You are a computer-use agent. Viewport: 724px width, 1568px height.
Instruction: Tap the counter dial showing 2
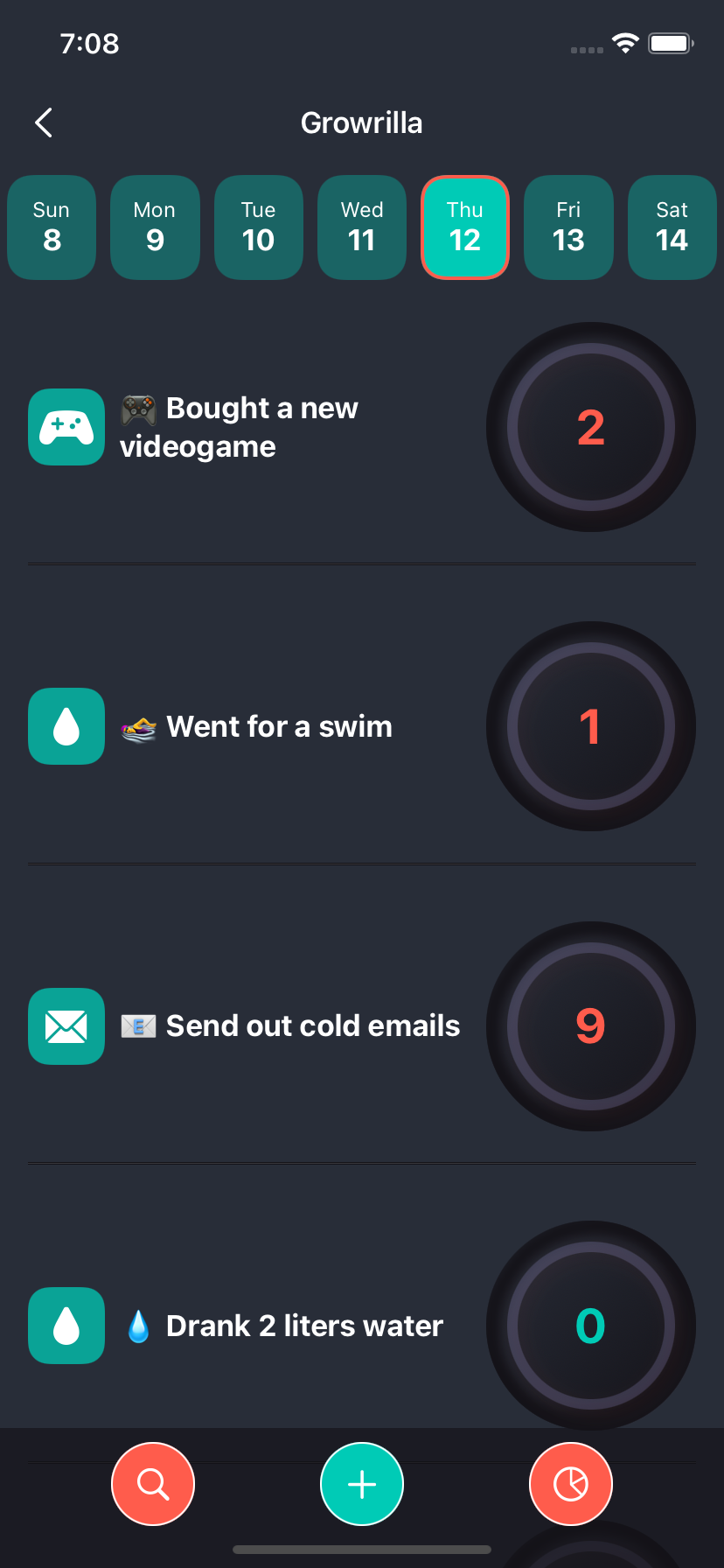pyautogui.click(x=591, y=427)
